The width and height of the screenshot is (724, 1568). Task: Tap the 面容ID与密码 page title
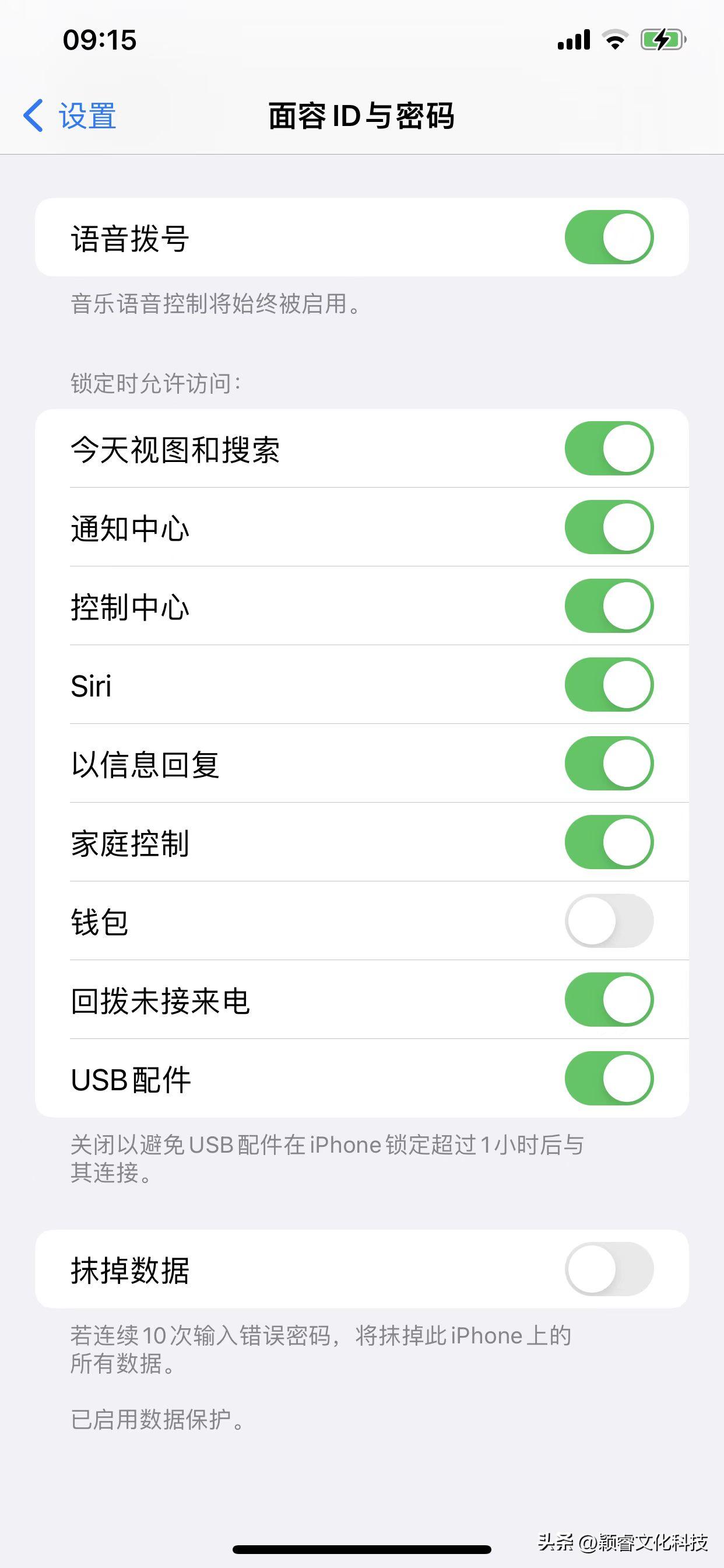tap(362, 114)
